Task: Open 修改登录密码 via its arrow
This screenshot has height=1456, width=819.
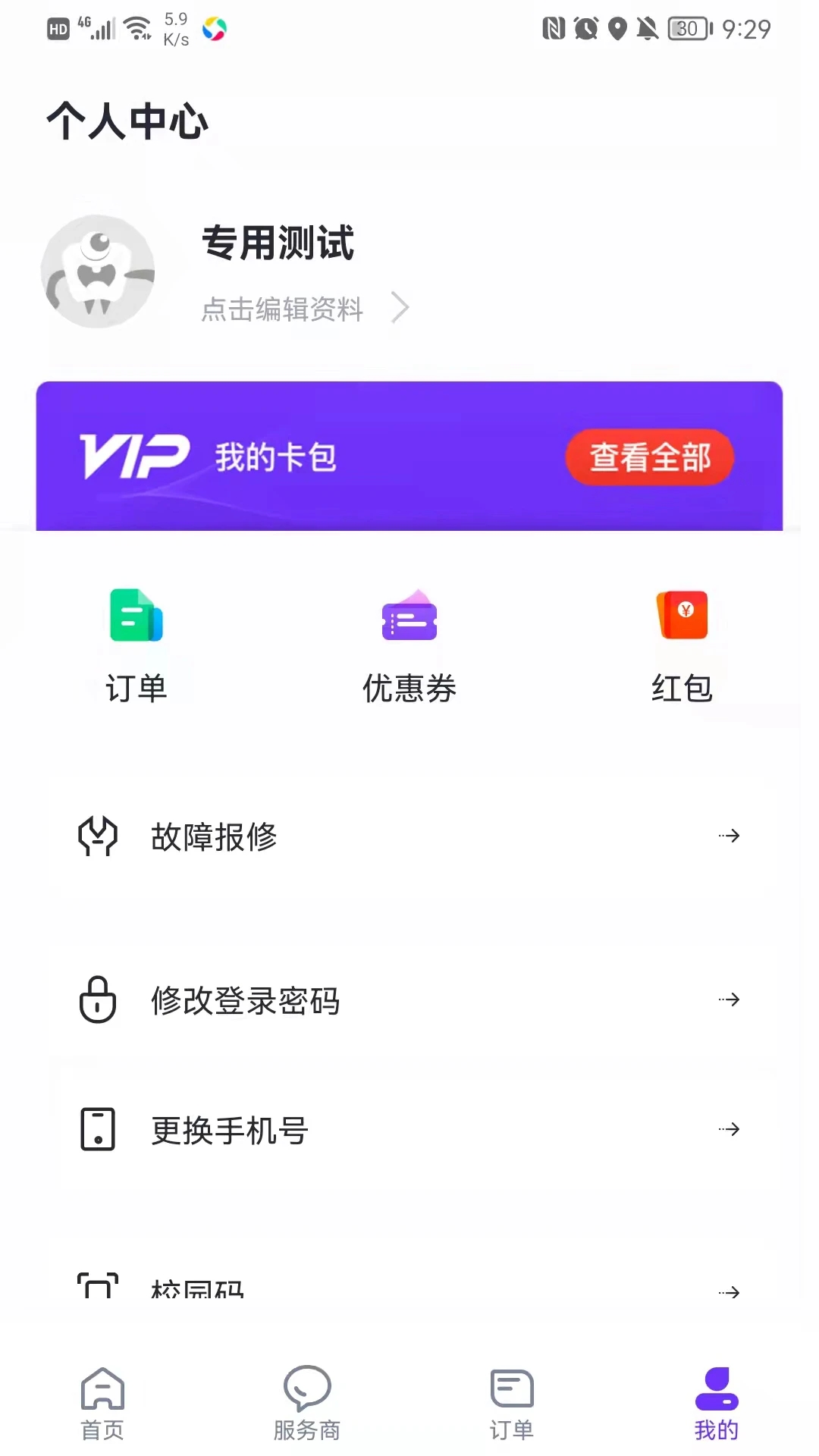Action: tap(729, 1000)
